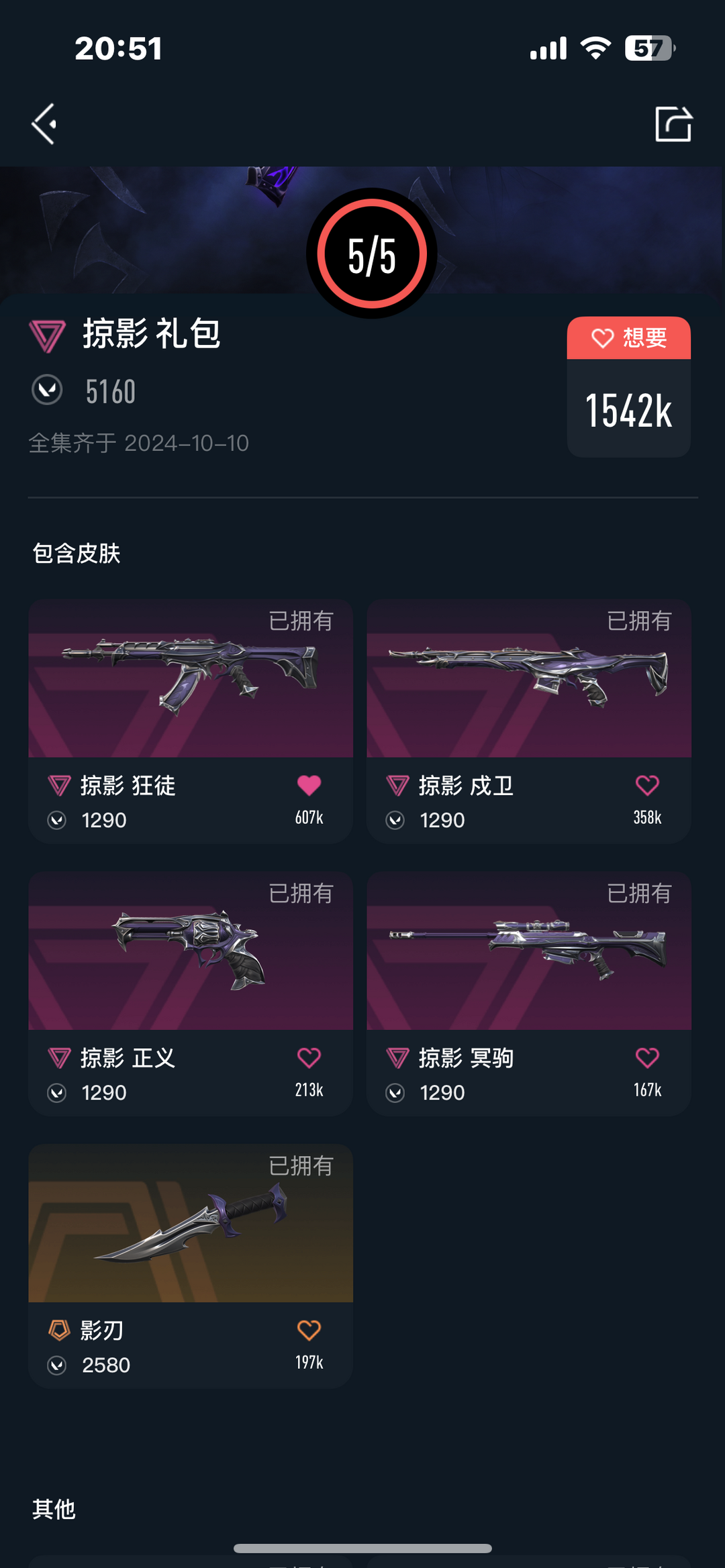
Task: Like the 掠影 冥驹 skin
Action: point(647,1058)
